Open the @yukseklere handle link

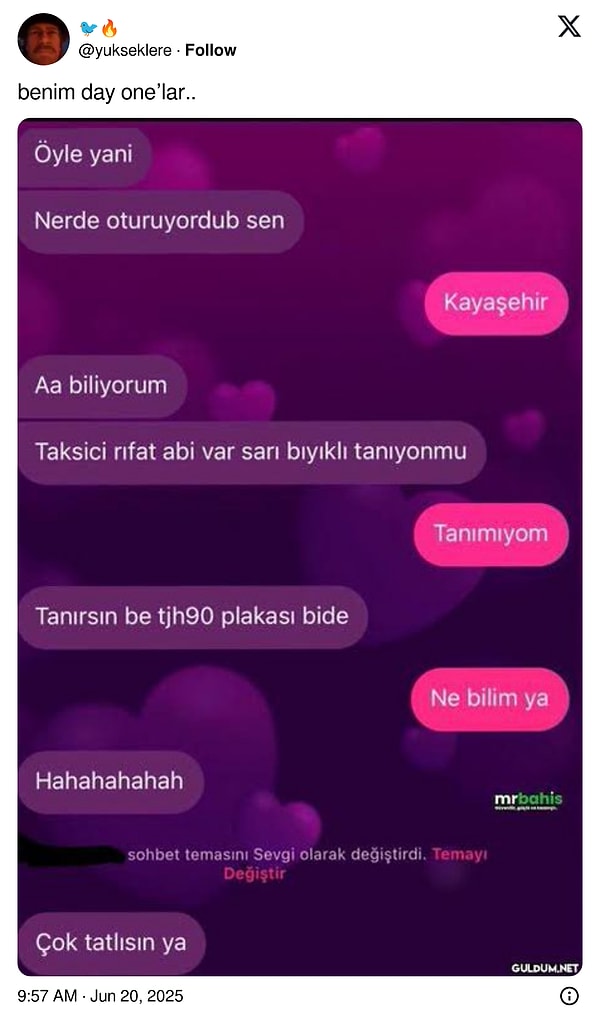tap(124, 50)
